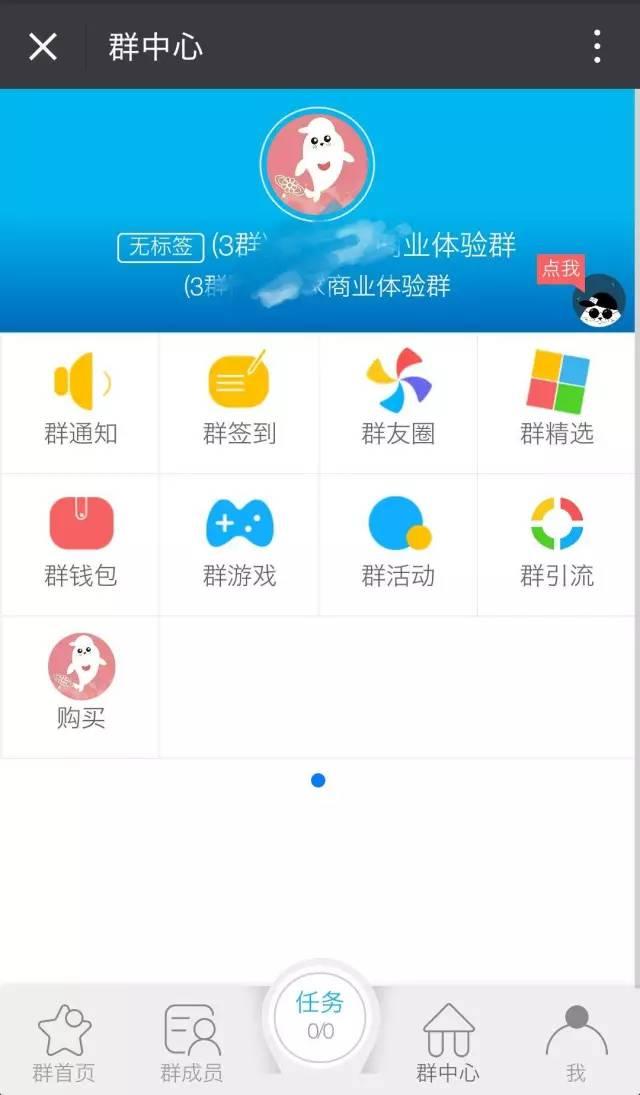Open the 任务 tasks button
The width and height of the screenshot is (640, 1095).
(320, 1017)
